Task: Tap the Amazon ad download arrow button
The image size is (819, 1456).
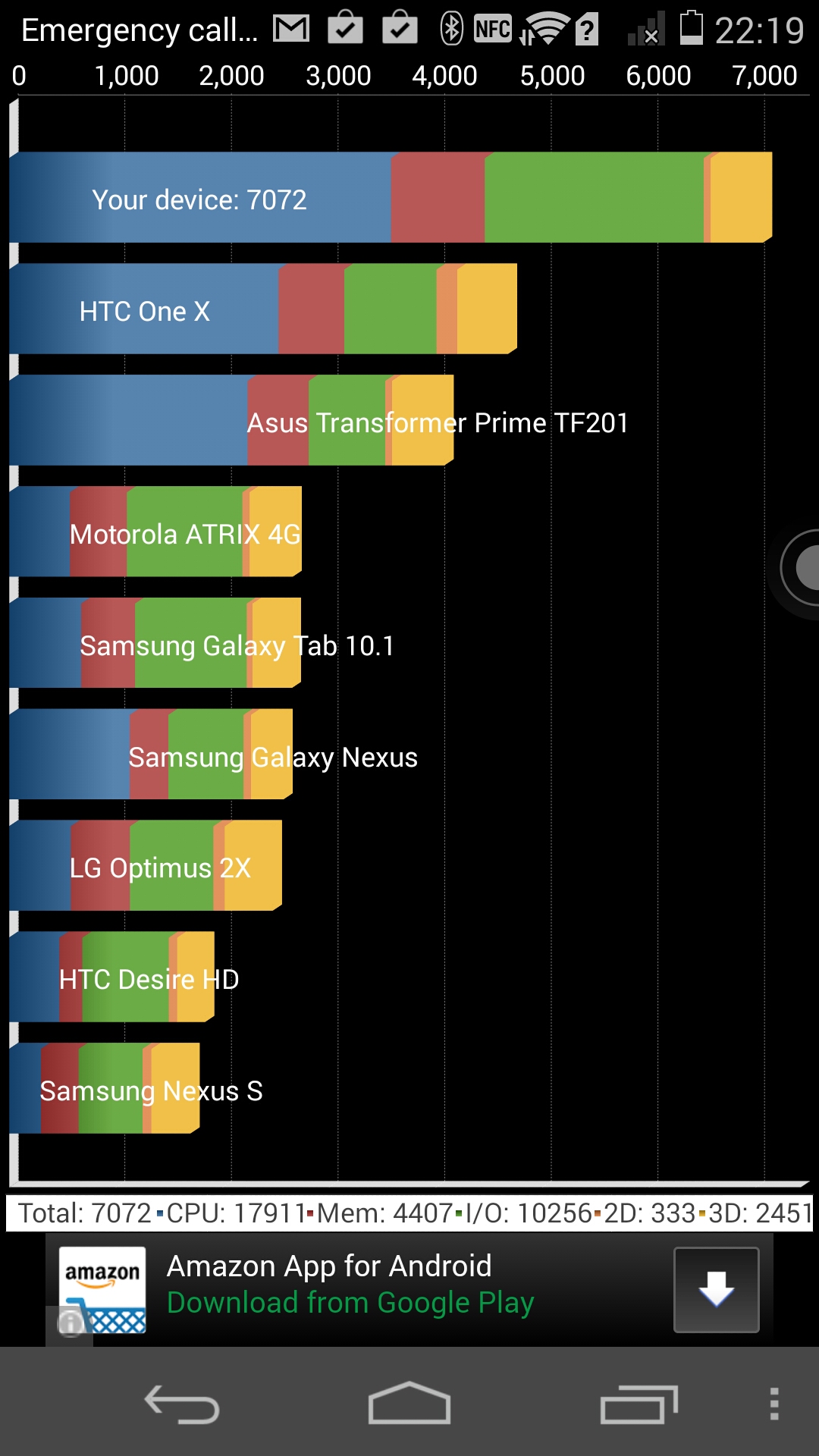Action: [x=716, y=1289]
